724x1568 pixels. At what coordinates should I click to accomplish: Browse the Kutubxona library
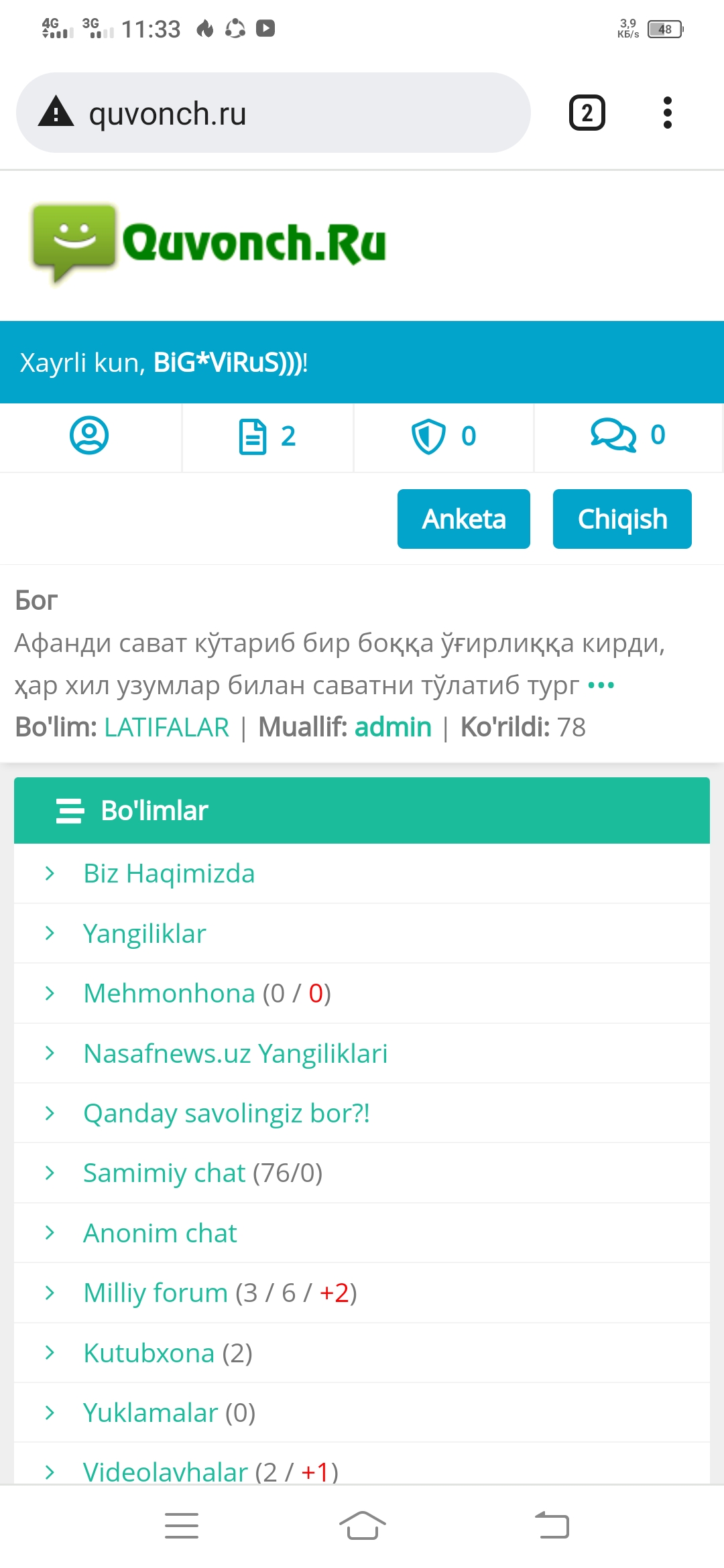coord(149,1353)
